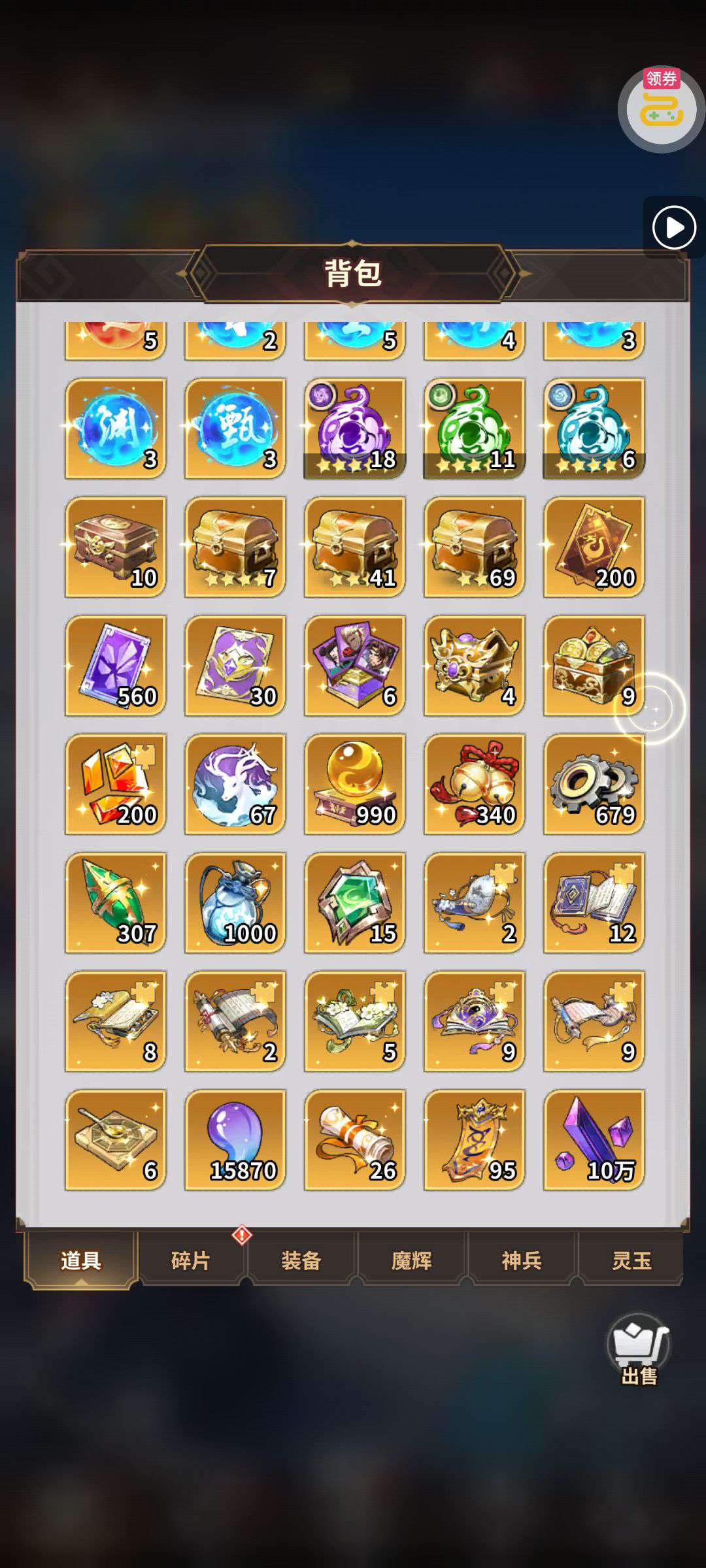Open the 魔辉 tab
The width and height of the screenshot is (706, 1568).
(411, 1260)
